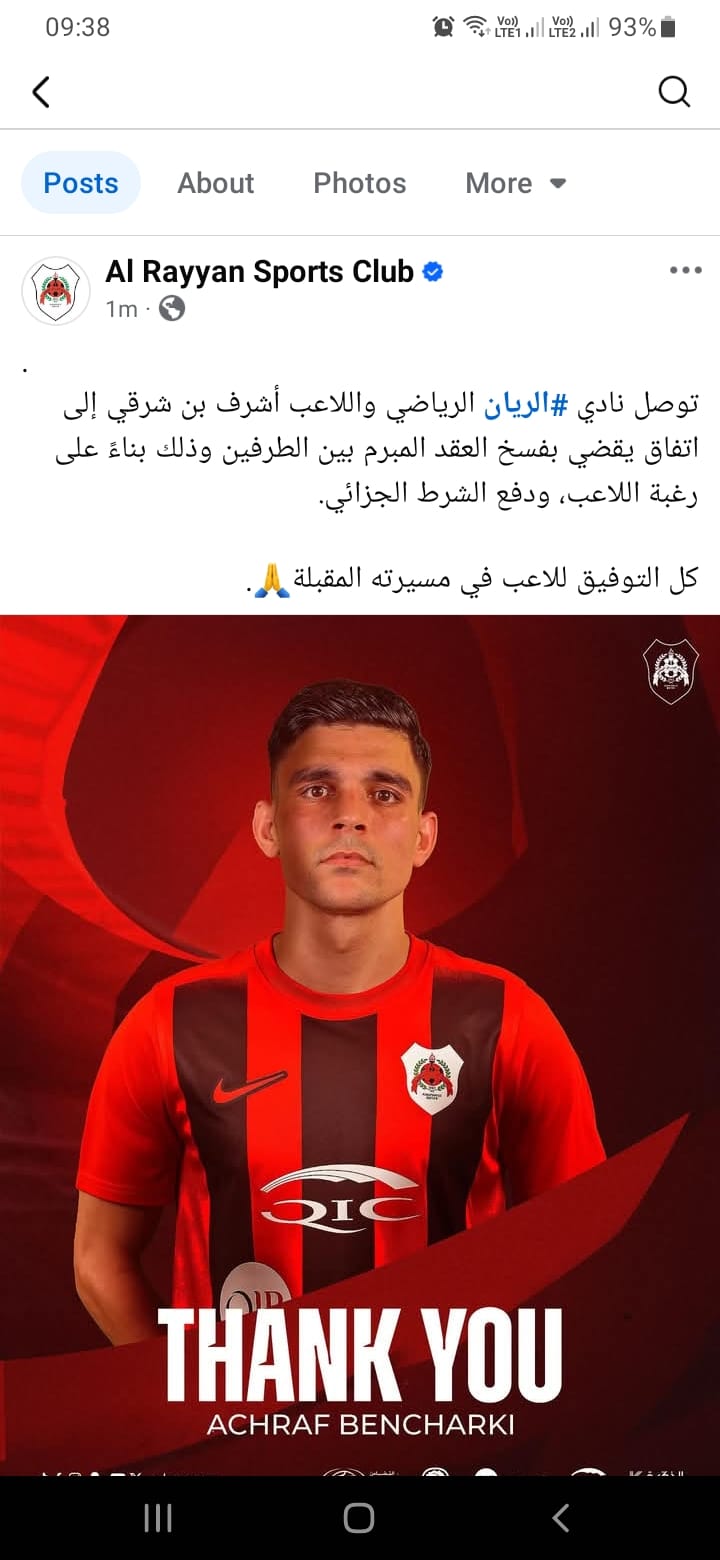Open the three-dot post options menu
This screenshot has height=1560, width=720.
[686, 270]
